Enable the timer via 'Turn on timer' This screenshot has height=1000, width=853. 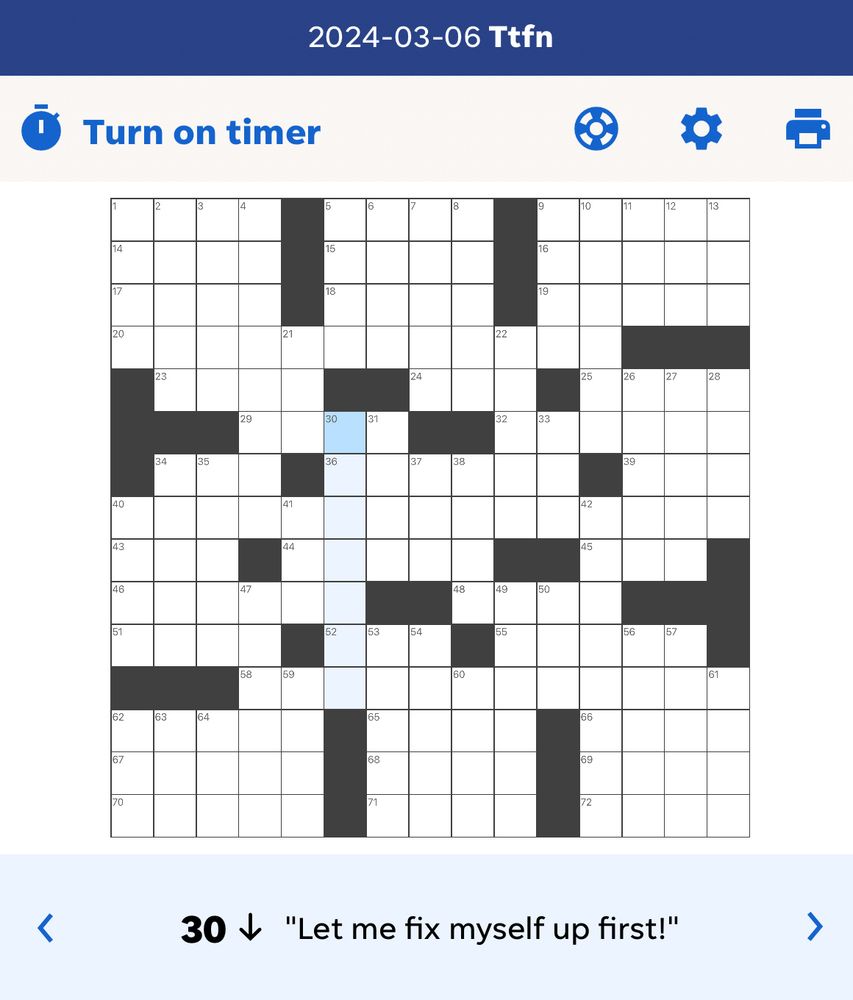click(x=201, y=132)
